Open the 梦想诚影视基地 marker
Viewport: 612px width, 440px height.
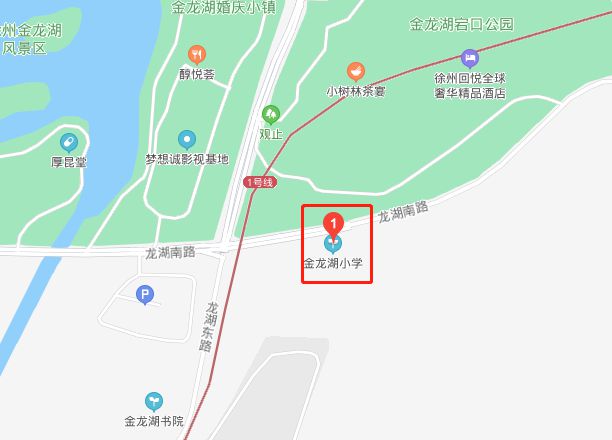[x=187, y=140]
